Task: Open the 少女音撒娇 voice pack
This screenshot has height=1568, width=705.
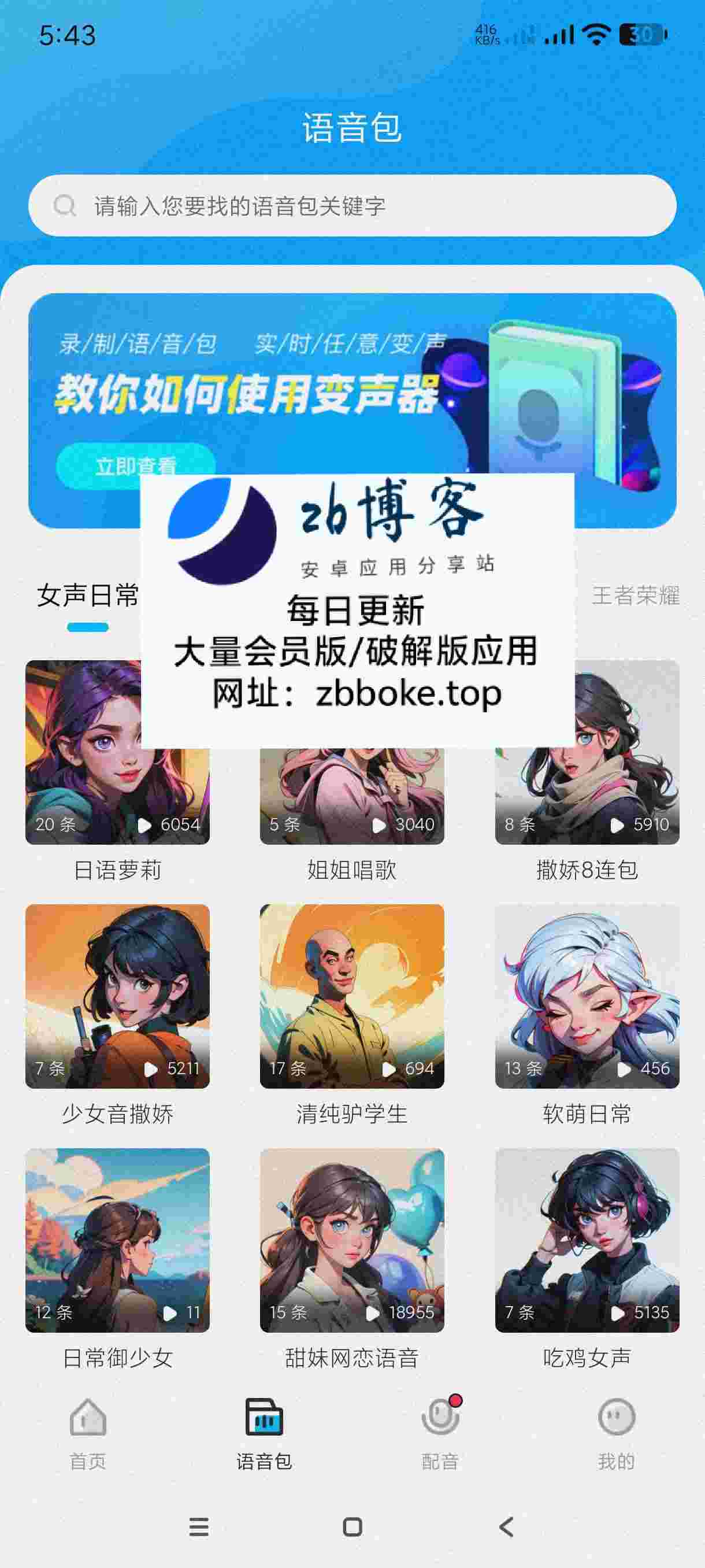Action: (x=117, y=996)
